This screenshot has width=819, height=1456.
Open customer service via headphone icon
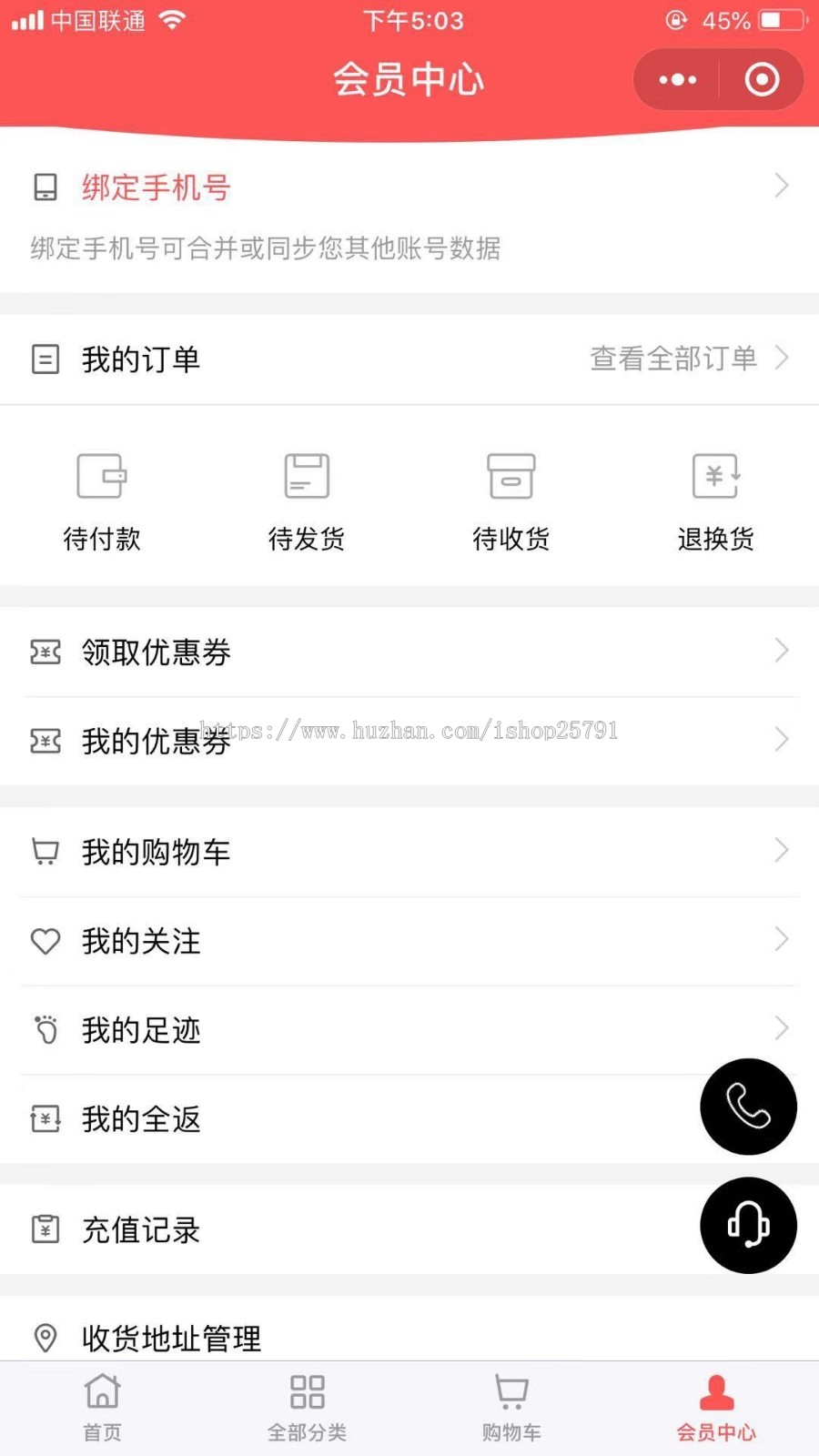click(748, 1226)
